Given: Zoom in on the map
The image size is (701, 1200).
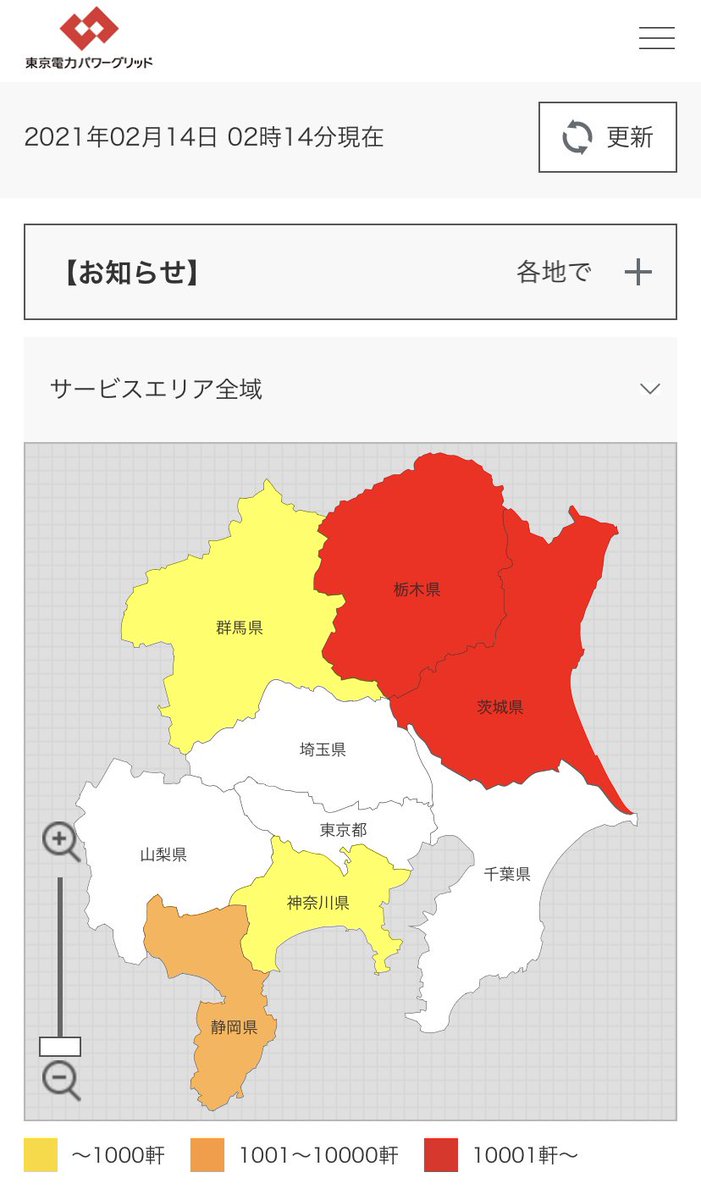Looking at the screenshot, I should (61, 841).
